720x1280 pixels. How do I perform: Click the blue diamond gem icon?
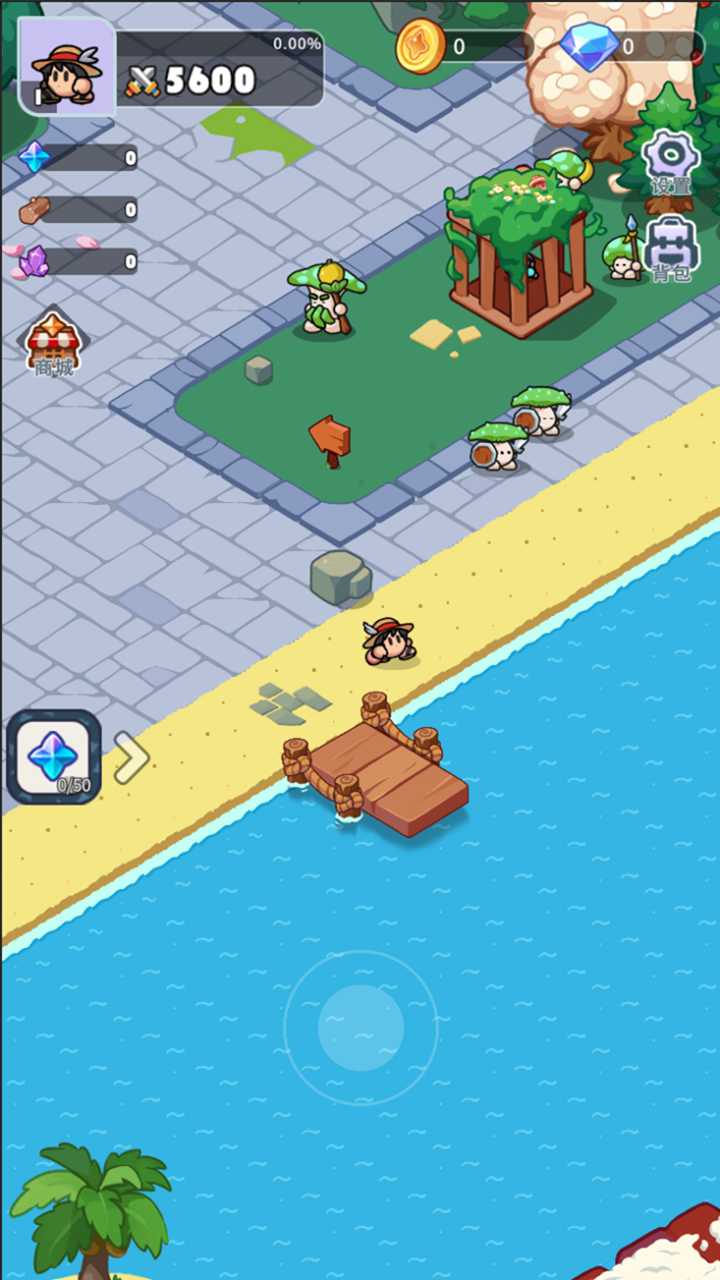point(590,45)
